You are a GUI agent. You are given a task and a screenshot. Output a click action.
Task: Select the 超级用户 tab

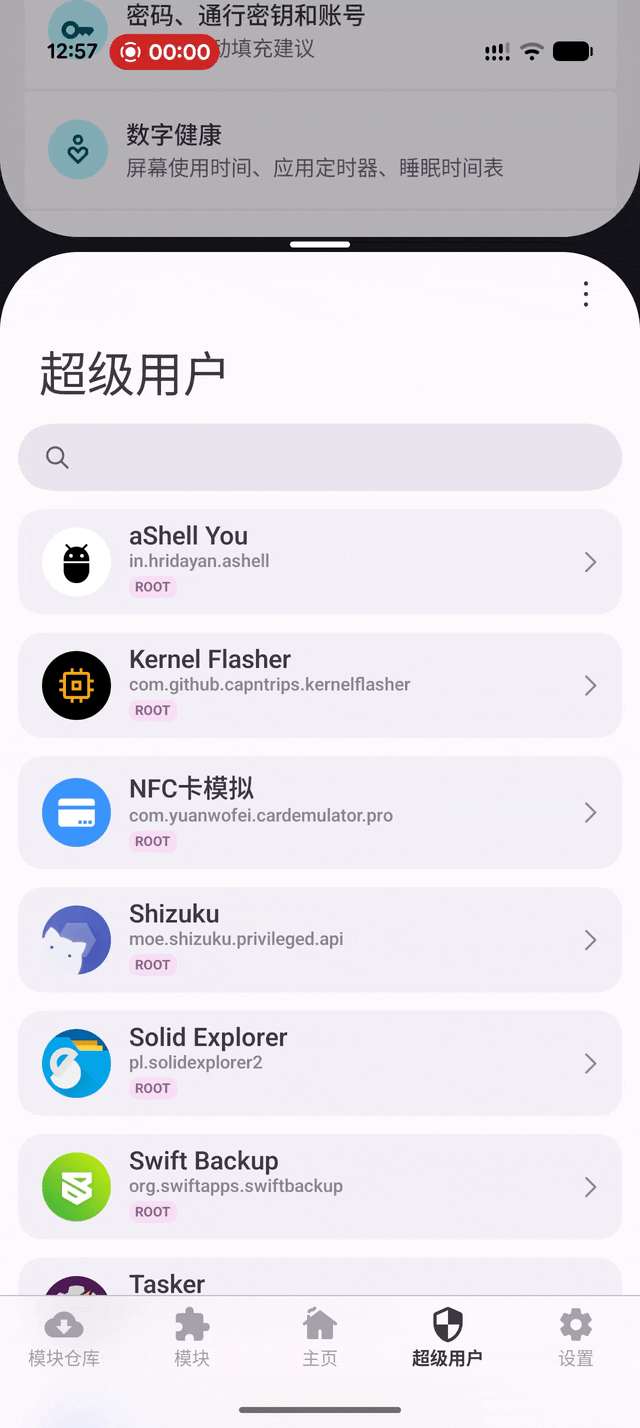pos(447,1338)
